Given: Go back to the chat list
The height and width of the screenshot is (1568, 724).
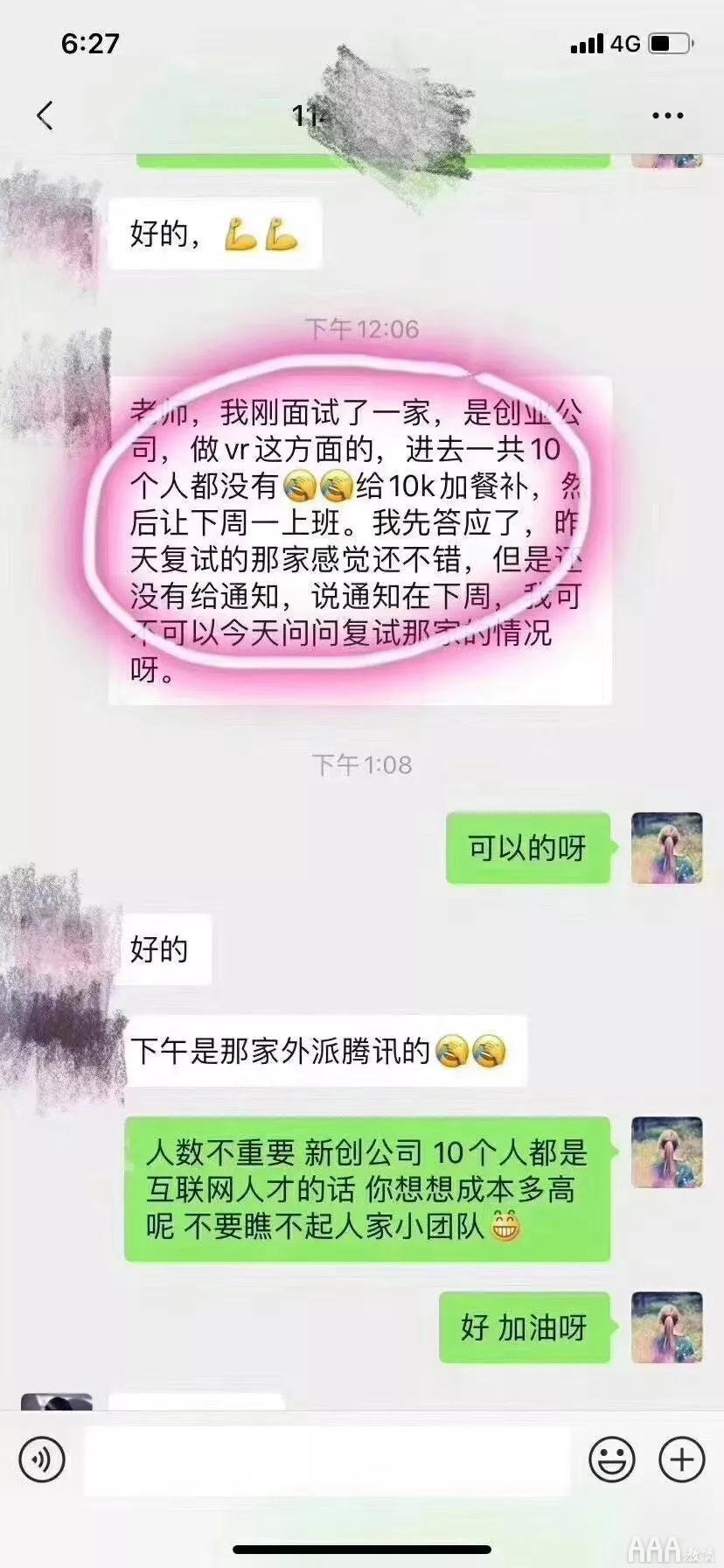Looking at the screenshot, I should tap(45, 115).
